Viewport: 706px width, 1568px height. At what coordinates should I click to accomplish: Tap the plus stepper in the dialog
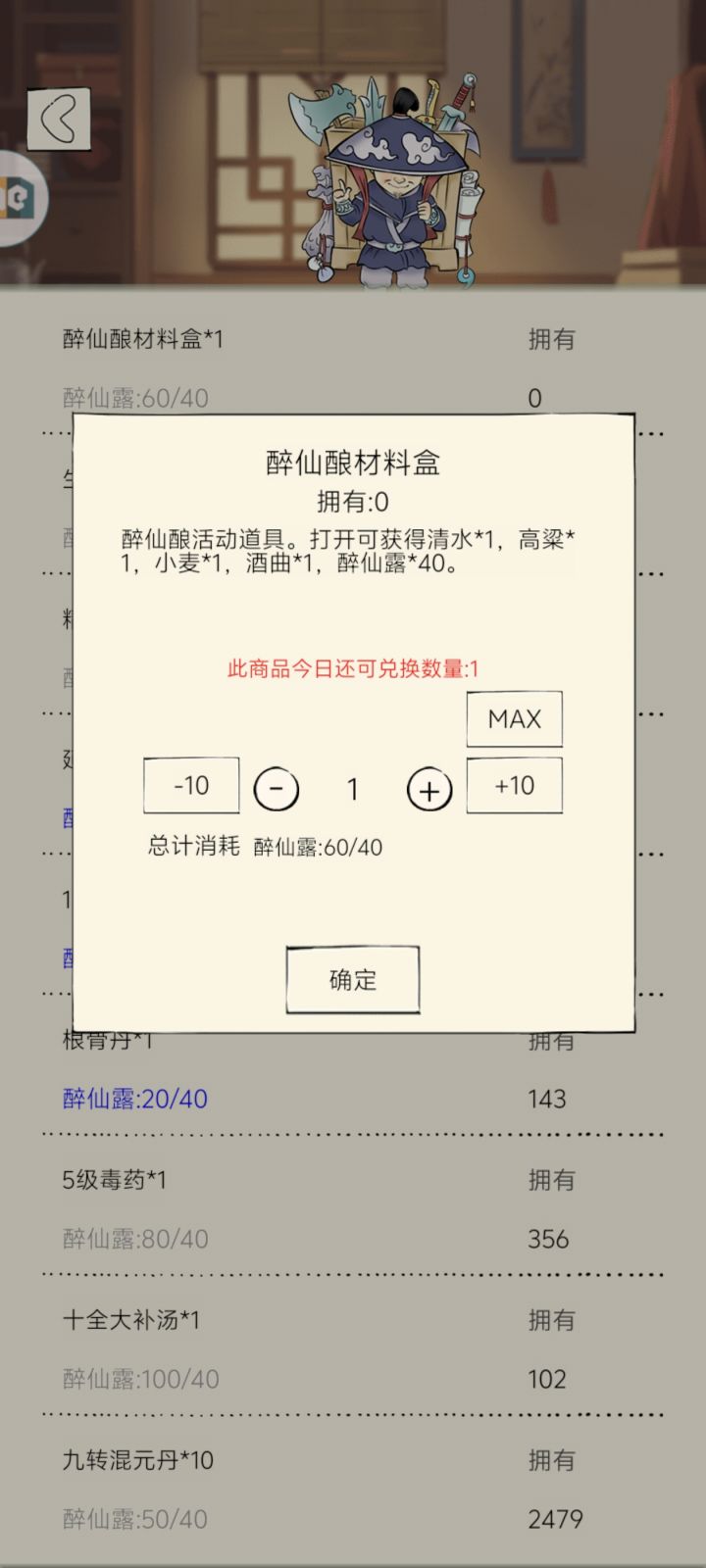[428, 787]
